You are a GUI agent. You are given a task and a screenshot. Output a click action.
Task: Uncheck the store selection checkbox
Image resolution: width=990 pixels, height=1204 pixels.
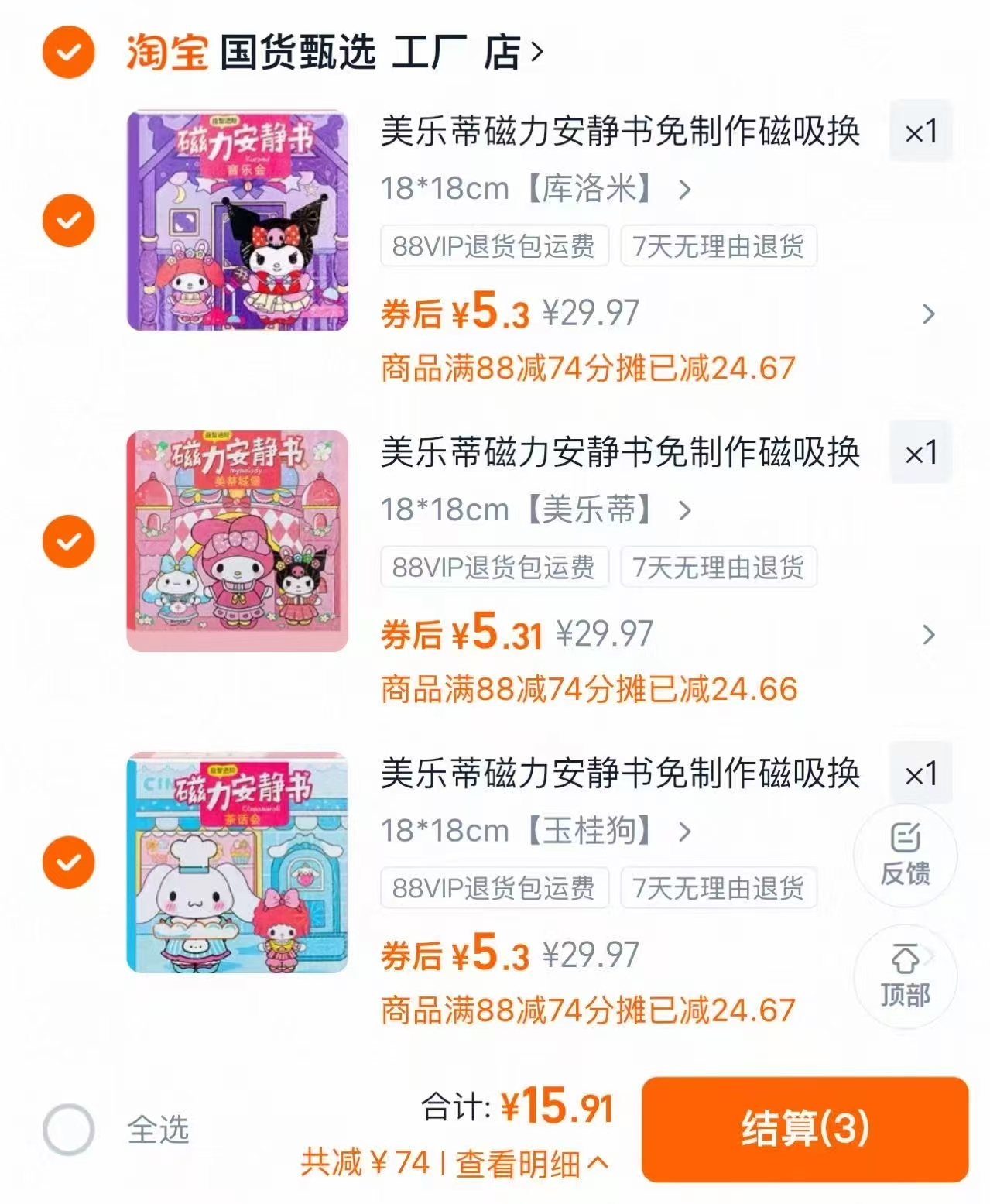pos(68,53)
